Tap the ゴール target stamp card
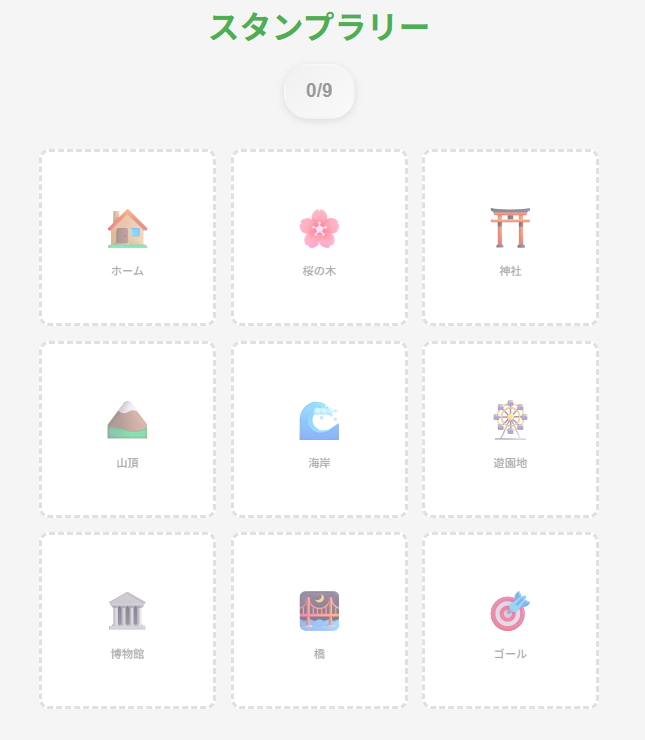Viewport: 645px width, 740px height. click(510, 620)
